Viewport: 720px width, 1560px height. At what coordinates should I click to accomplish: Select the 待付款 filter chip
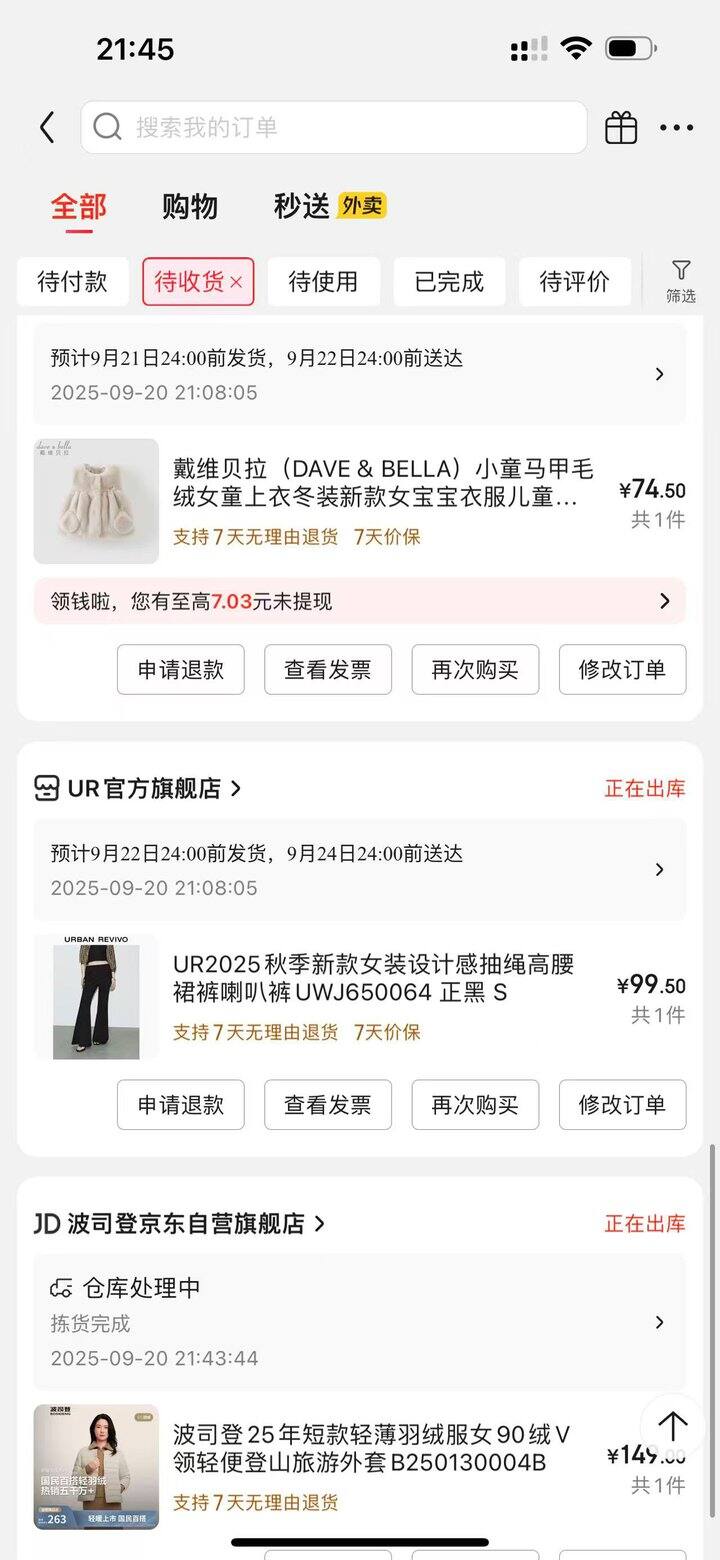(72, 282)
